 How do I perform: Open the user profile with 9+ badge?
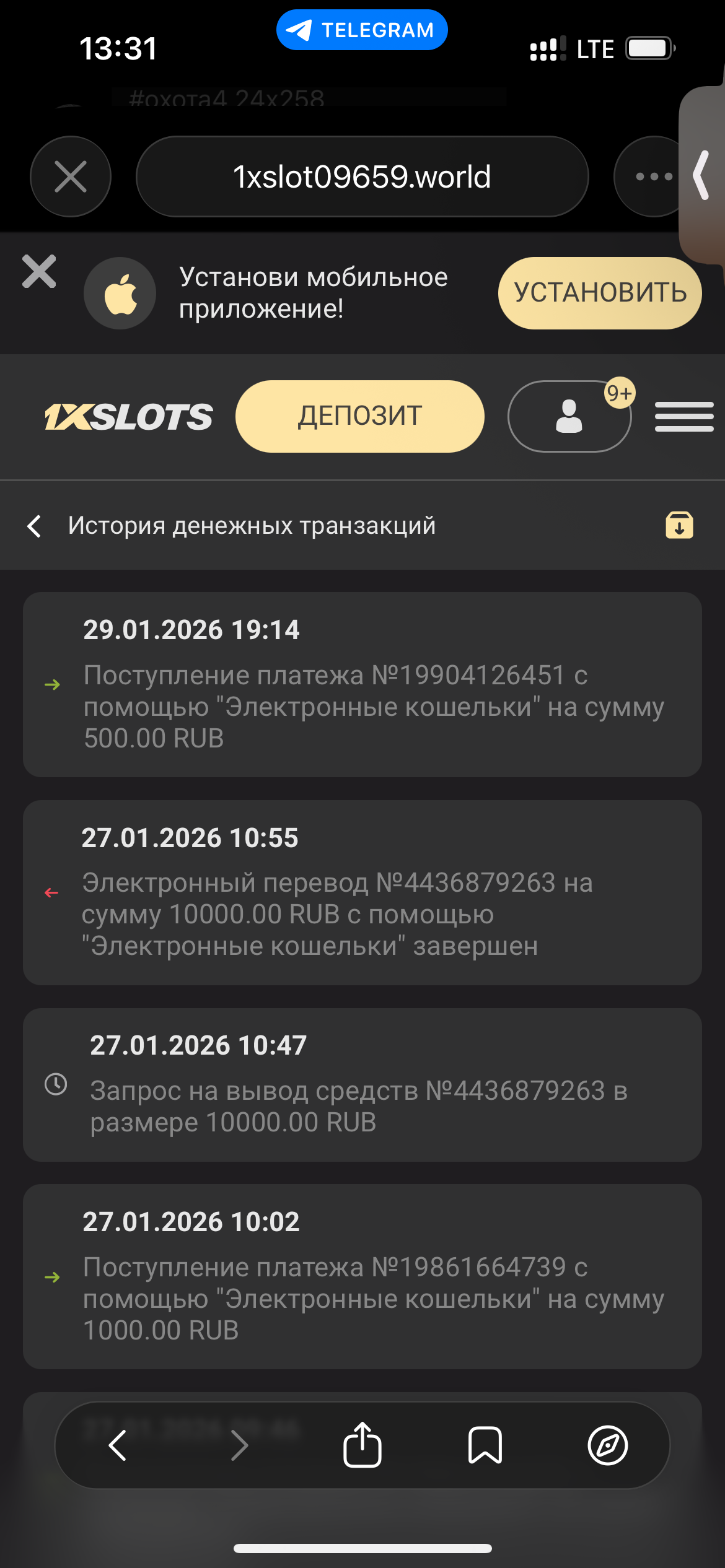tap(569, 416)
